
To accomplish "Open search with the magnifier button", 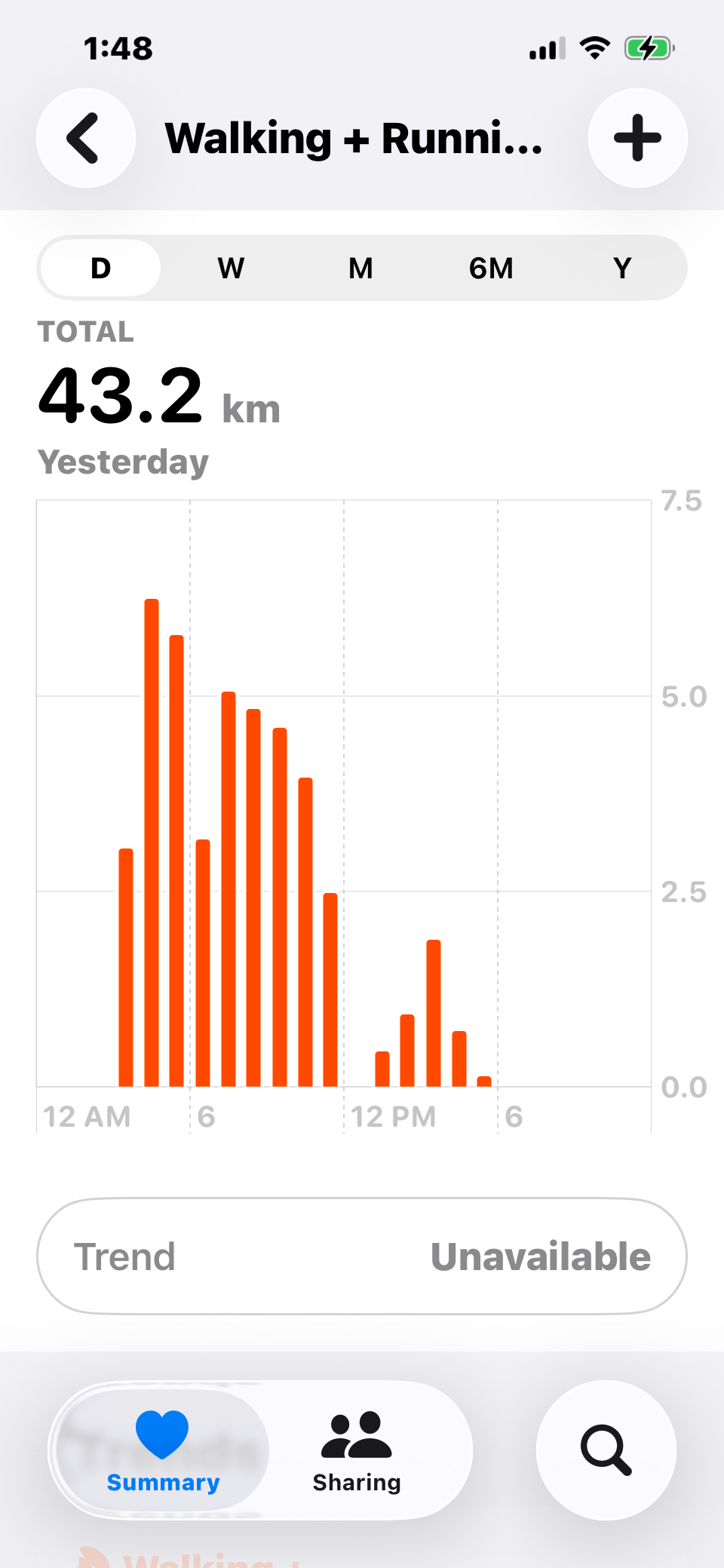I will click(606, 1450).
